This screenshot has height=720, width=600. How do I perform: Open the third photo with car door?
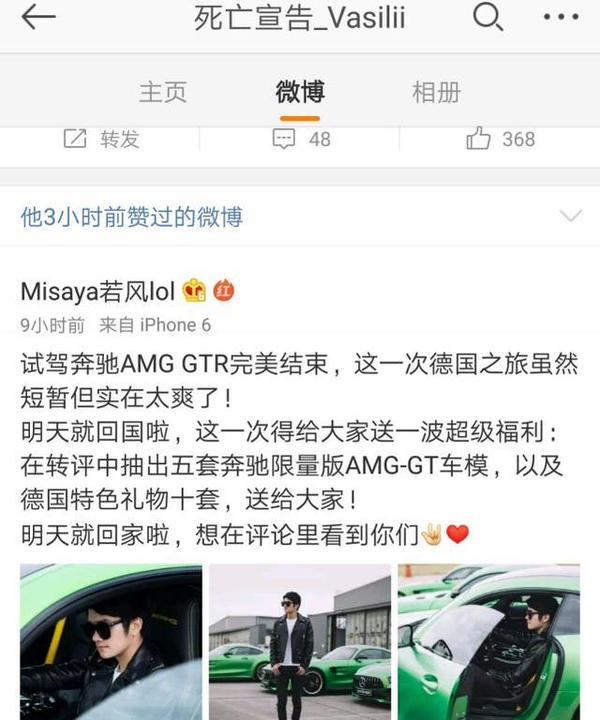488,640
